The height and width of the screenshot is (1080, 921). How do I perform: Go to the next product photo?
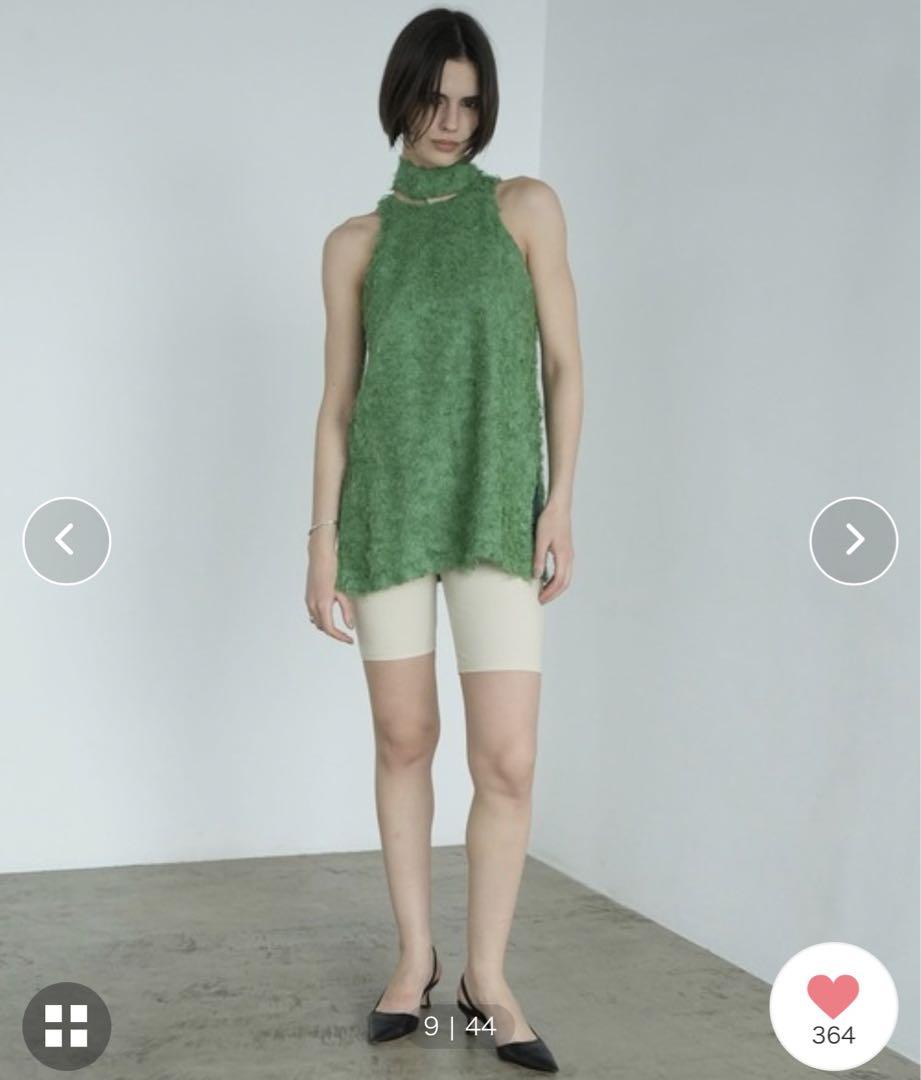point(853,541)
